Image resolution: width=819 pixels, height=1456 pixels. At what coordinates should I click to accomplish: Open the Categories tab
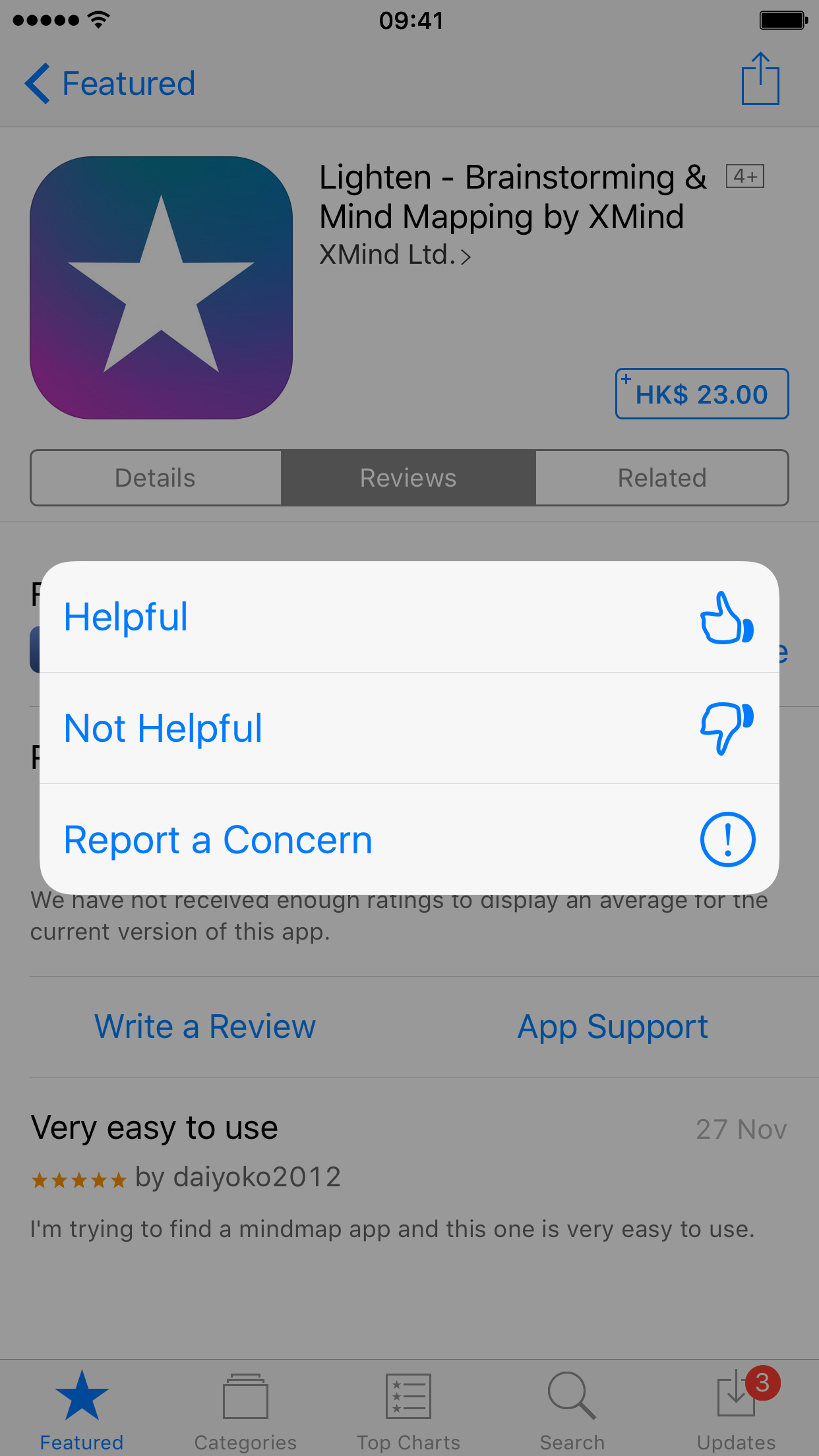pyautogui.click(x=245, y=1411)
